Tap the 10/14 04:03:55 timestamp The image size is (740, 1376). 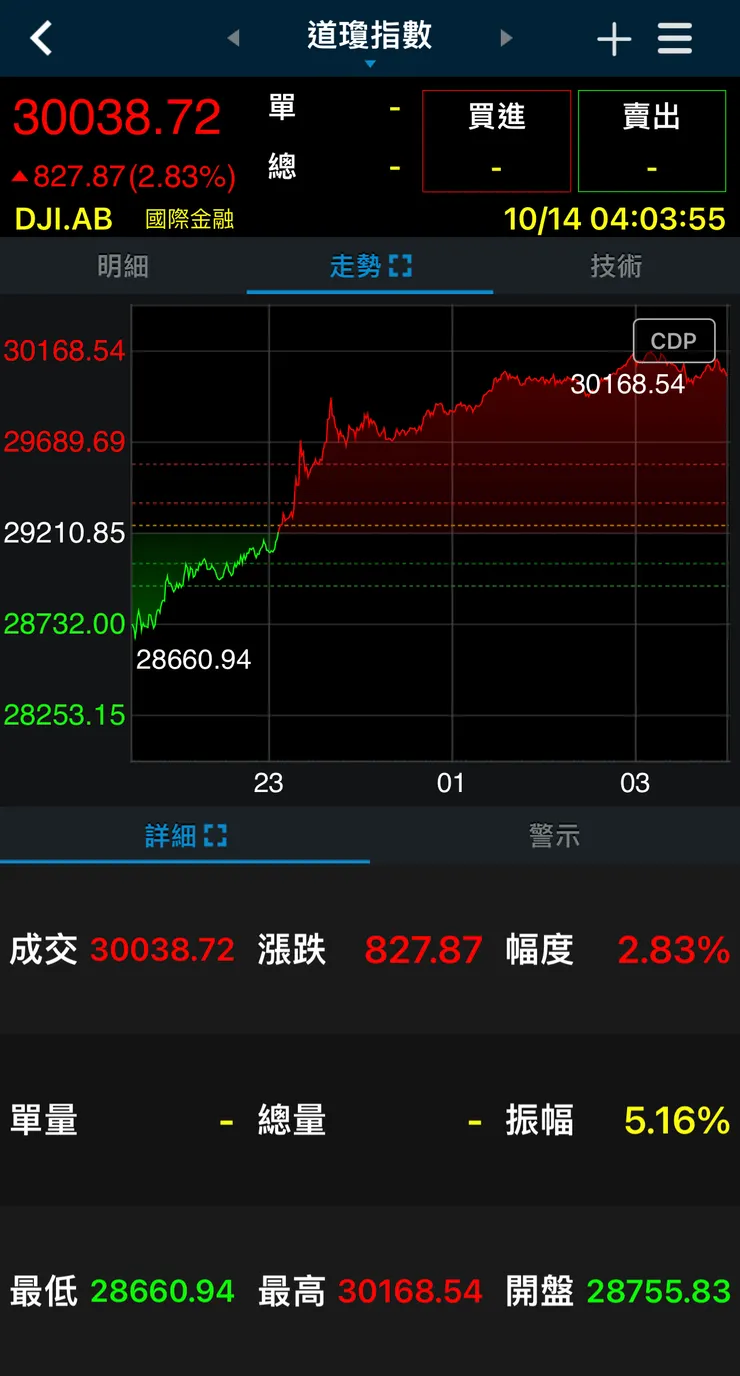tap(616, 218)
